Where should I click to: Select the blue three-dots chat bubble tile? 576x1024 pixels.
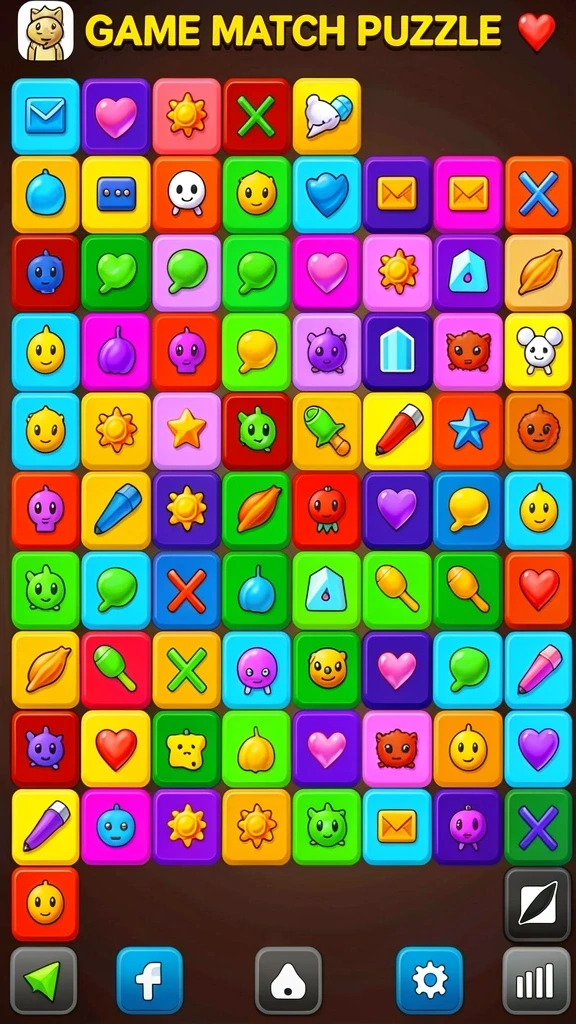pos(116,194)
